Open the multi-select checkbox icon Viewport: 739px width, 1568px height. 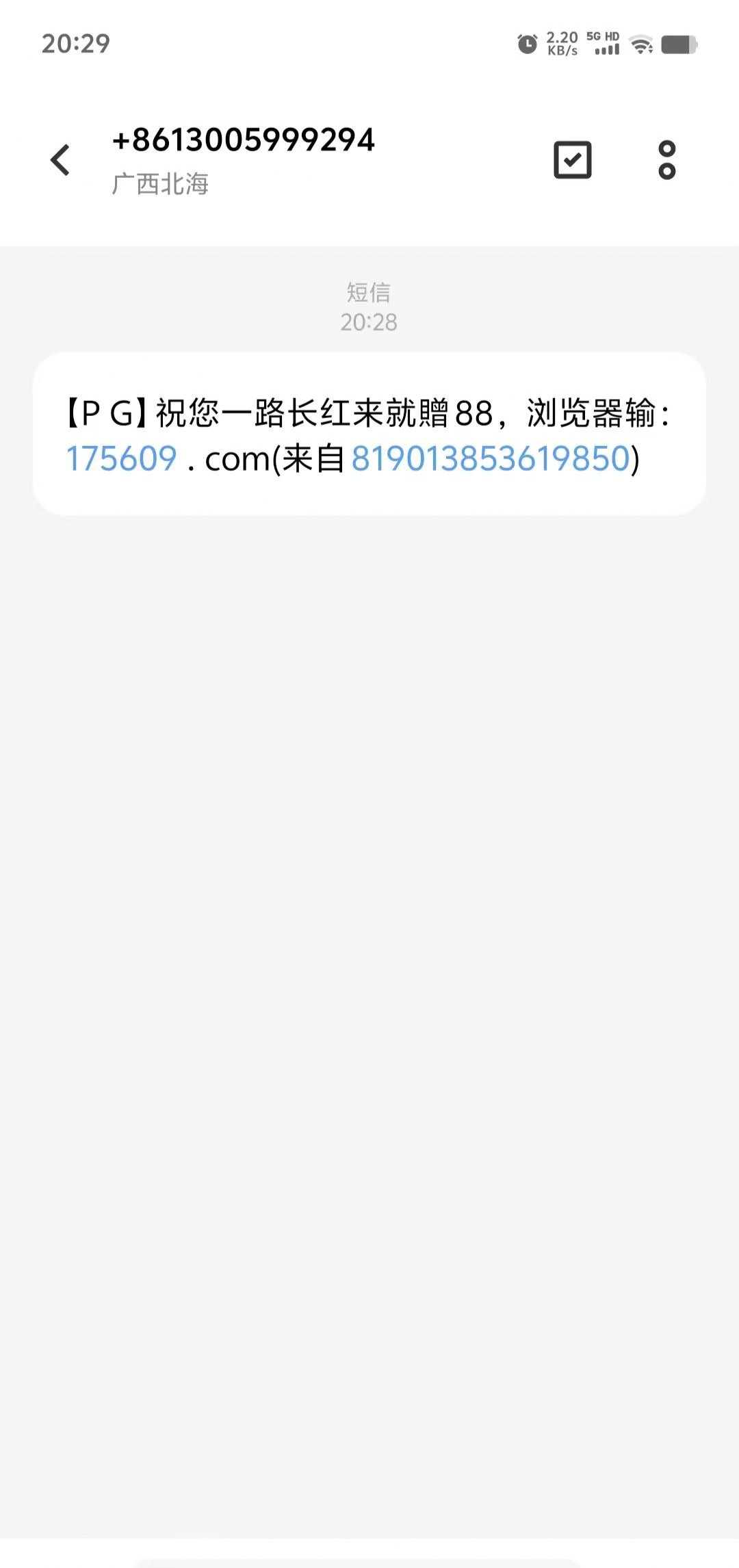click(572, 160)
